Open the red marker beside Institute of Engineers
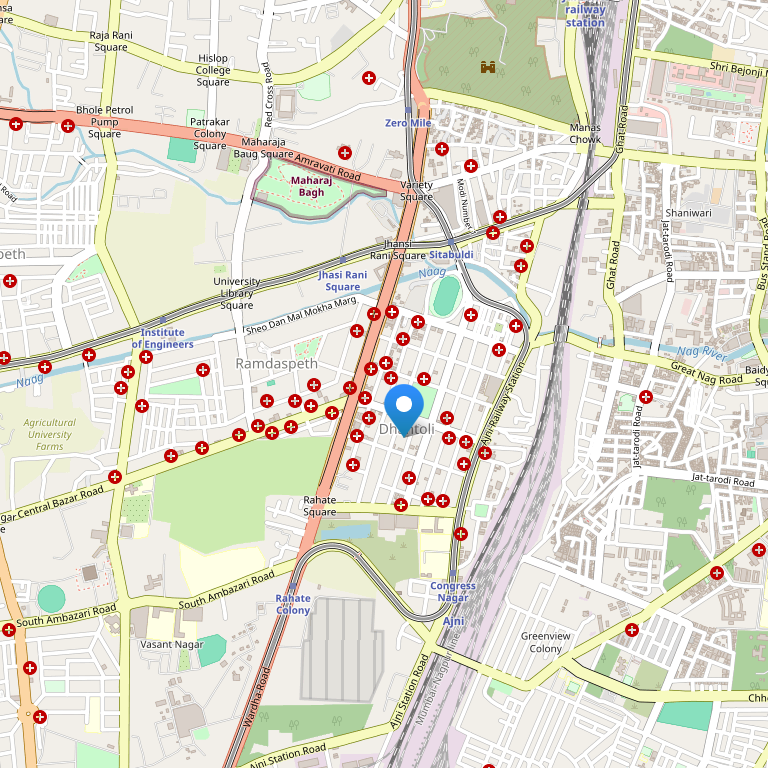Screen dimensions: 768x768 pos(146,357)
